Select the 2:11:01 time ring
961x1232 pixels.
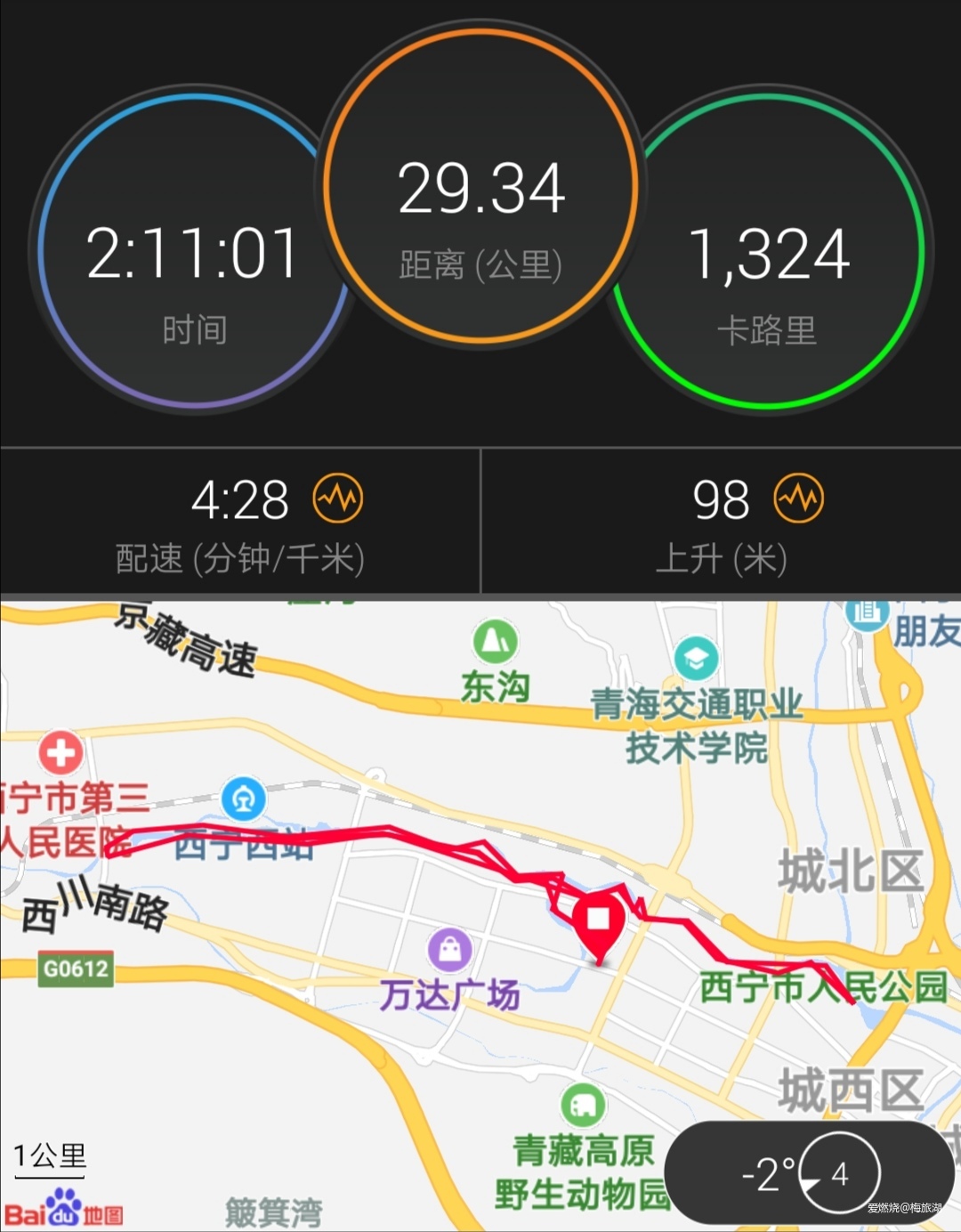click(x=196, y=254)
